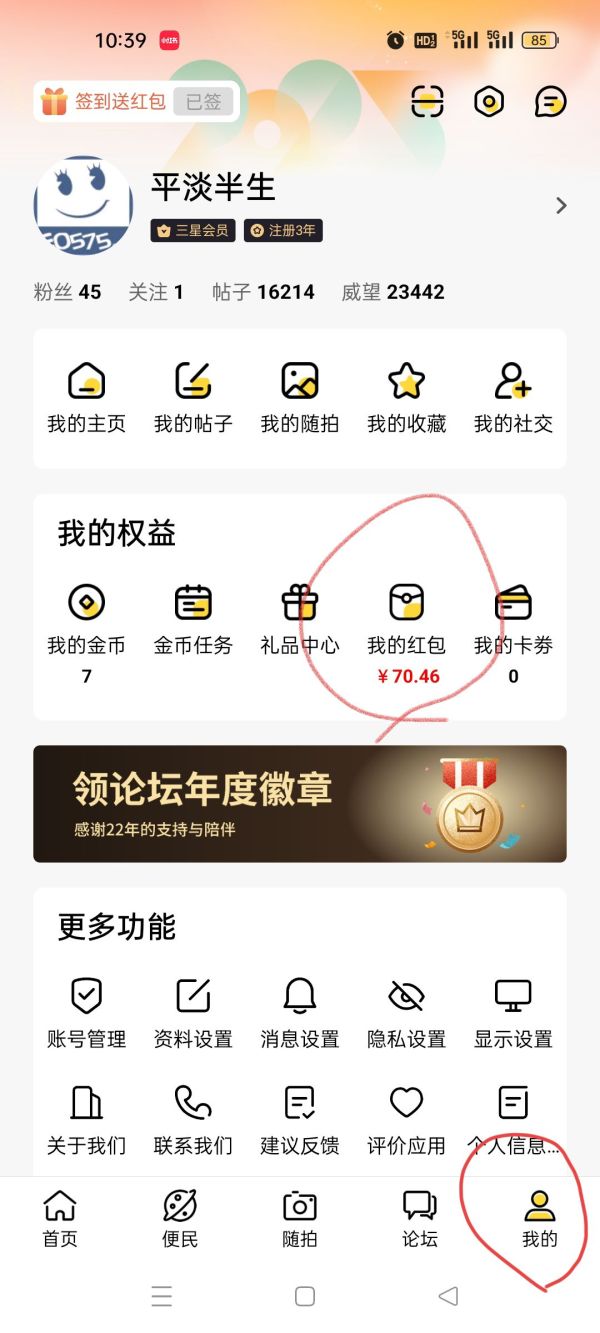Tap the system back button

coord(448,1296)
